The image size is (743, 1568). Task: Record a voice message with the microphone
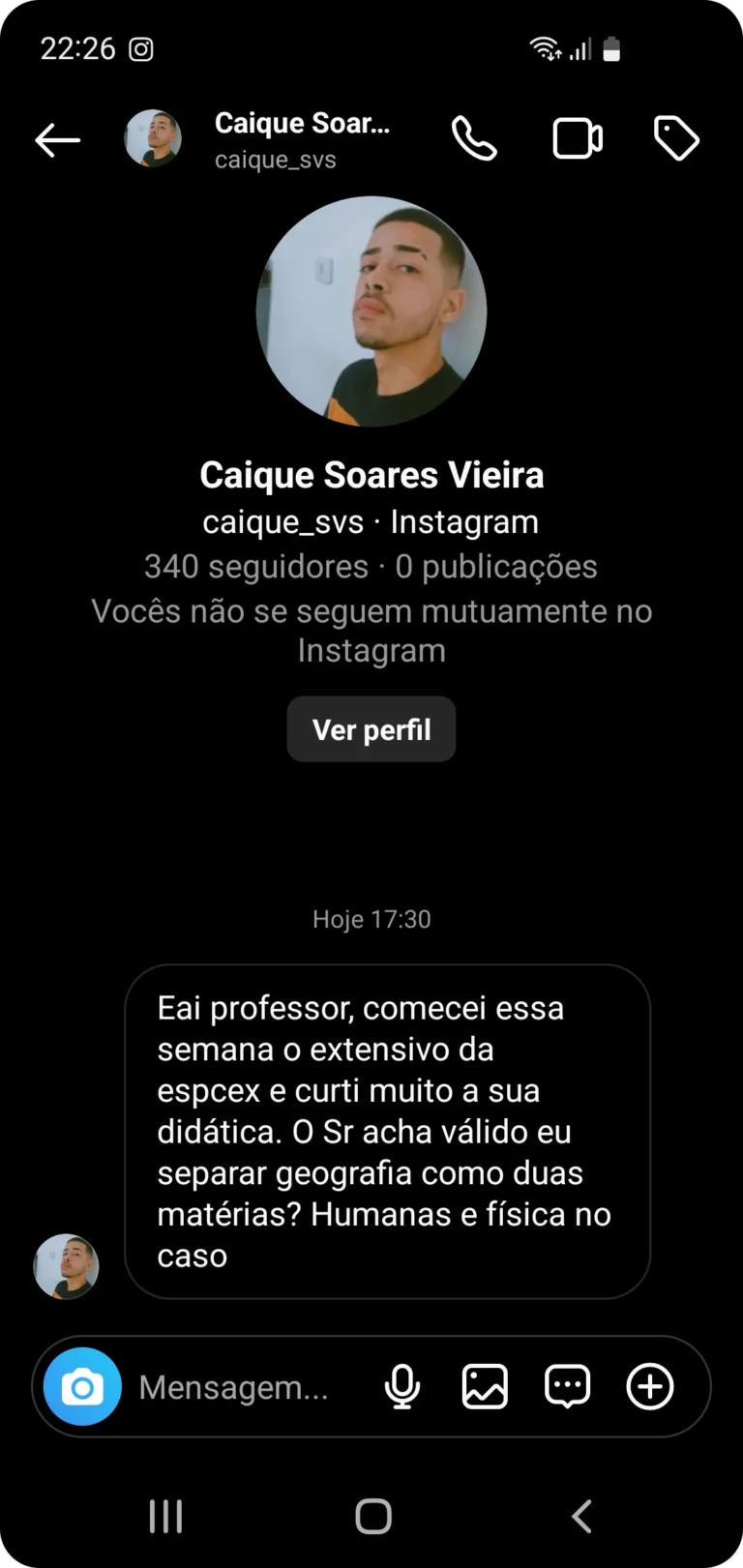[x=401, y=1386]
